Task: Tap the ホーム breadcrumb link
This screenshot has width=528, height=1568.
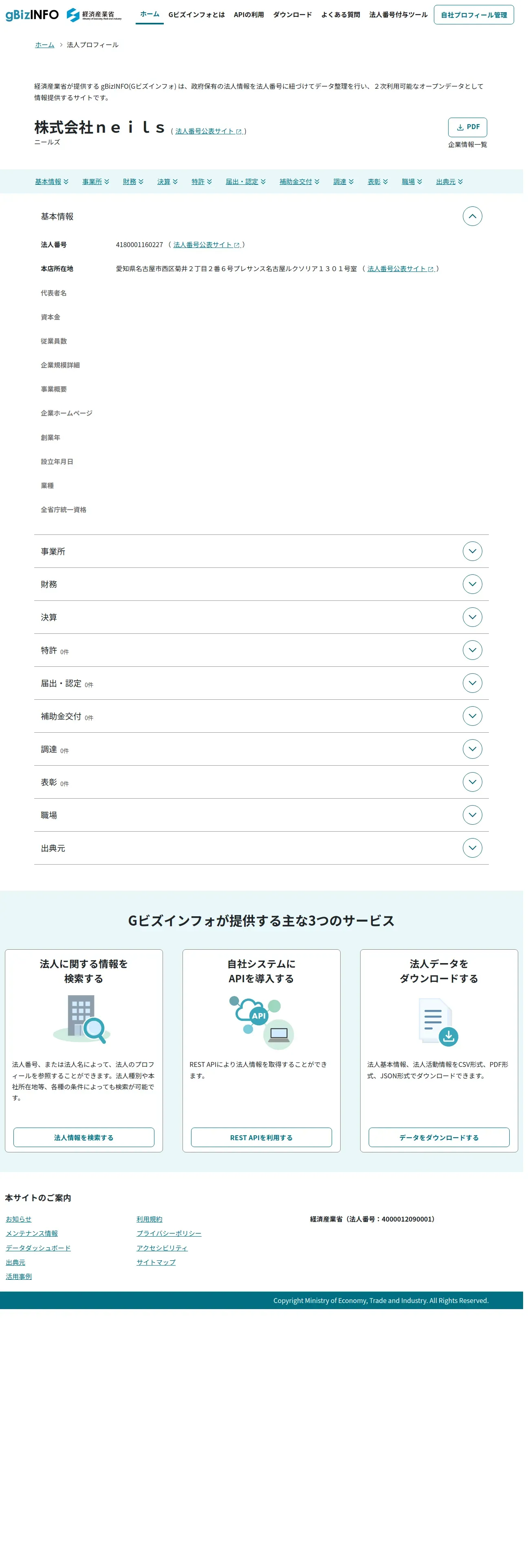Action: click(45, 45)
